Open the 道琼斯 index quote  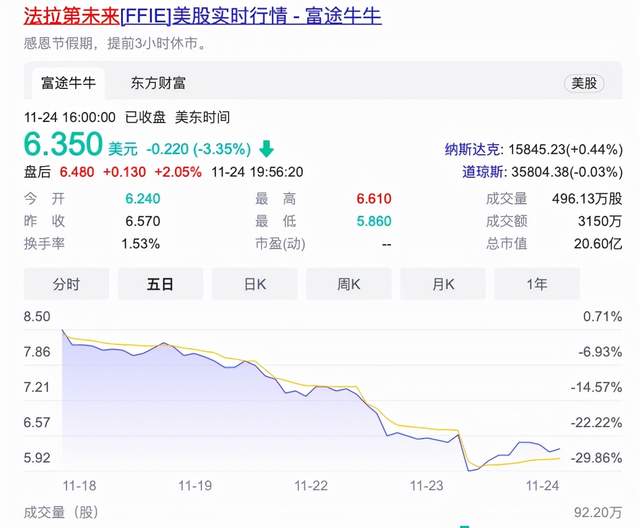pos(483,172)
